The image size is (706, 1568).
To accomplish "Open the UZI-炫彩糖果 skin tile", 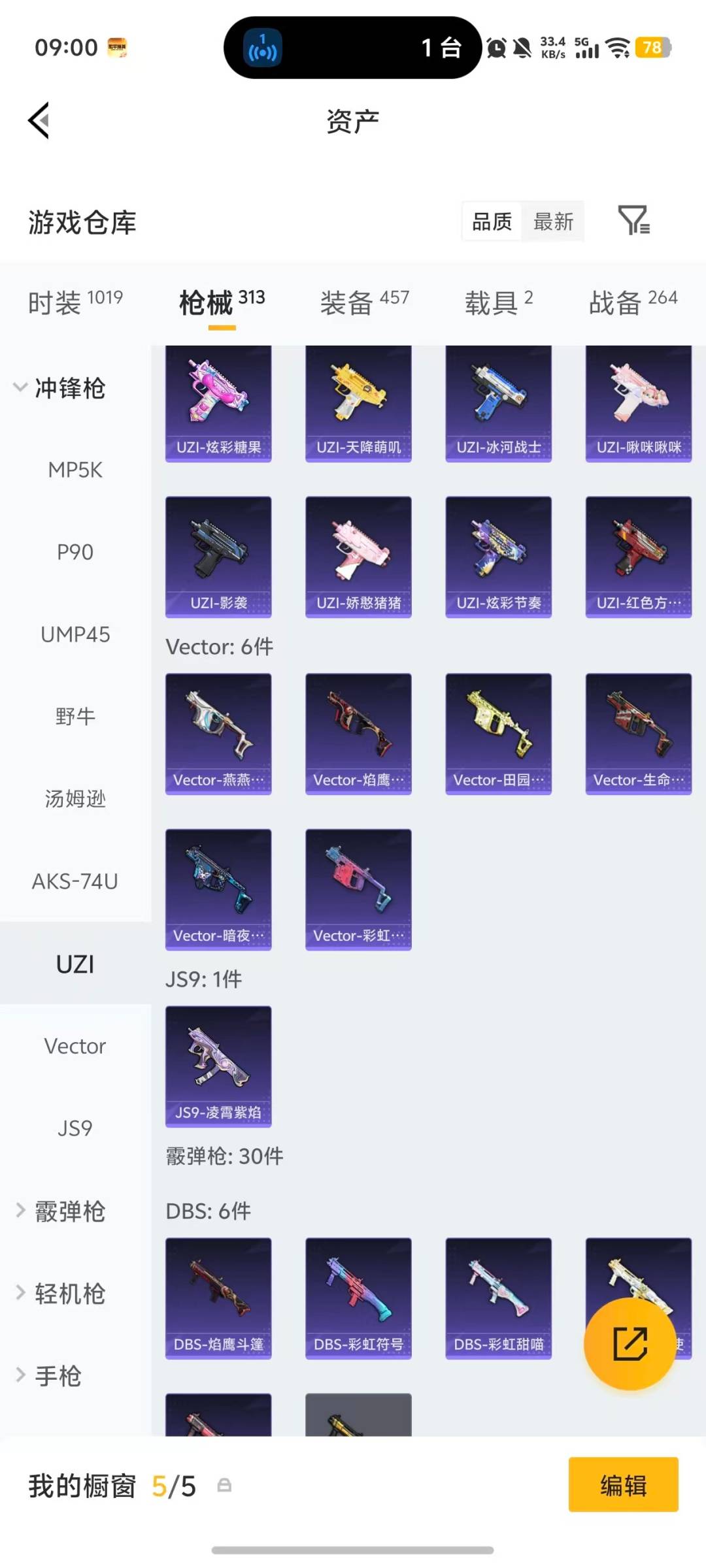I will tap(218, 404).
